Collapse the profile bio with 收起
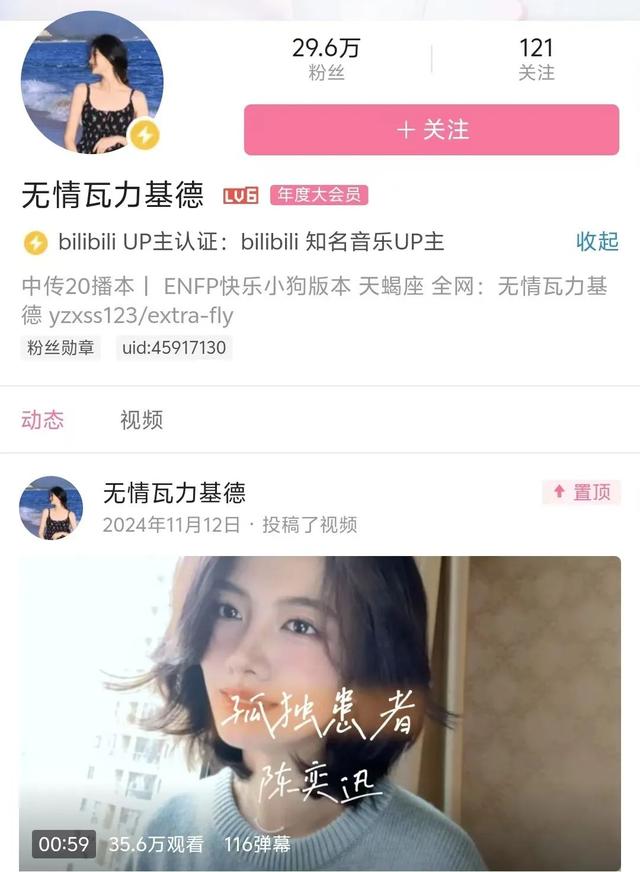Image resolution: width=640 pixels, height=872 pixels. [x=597, y=241]
